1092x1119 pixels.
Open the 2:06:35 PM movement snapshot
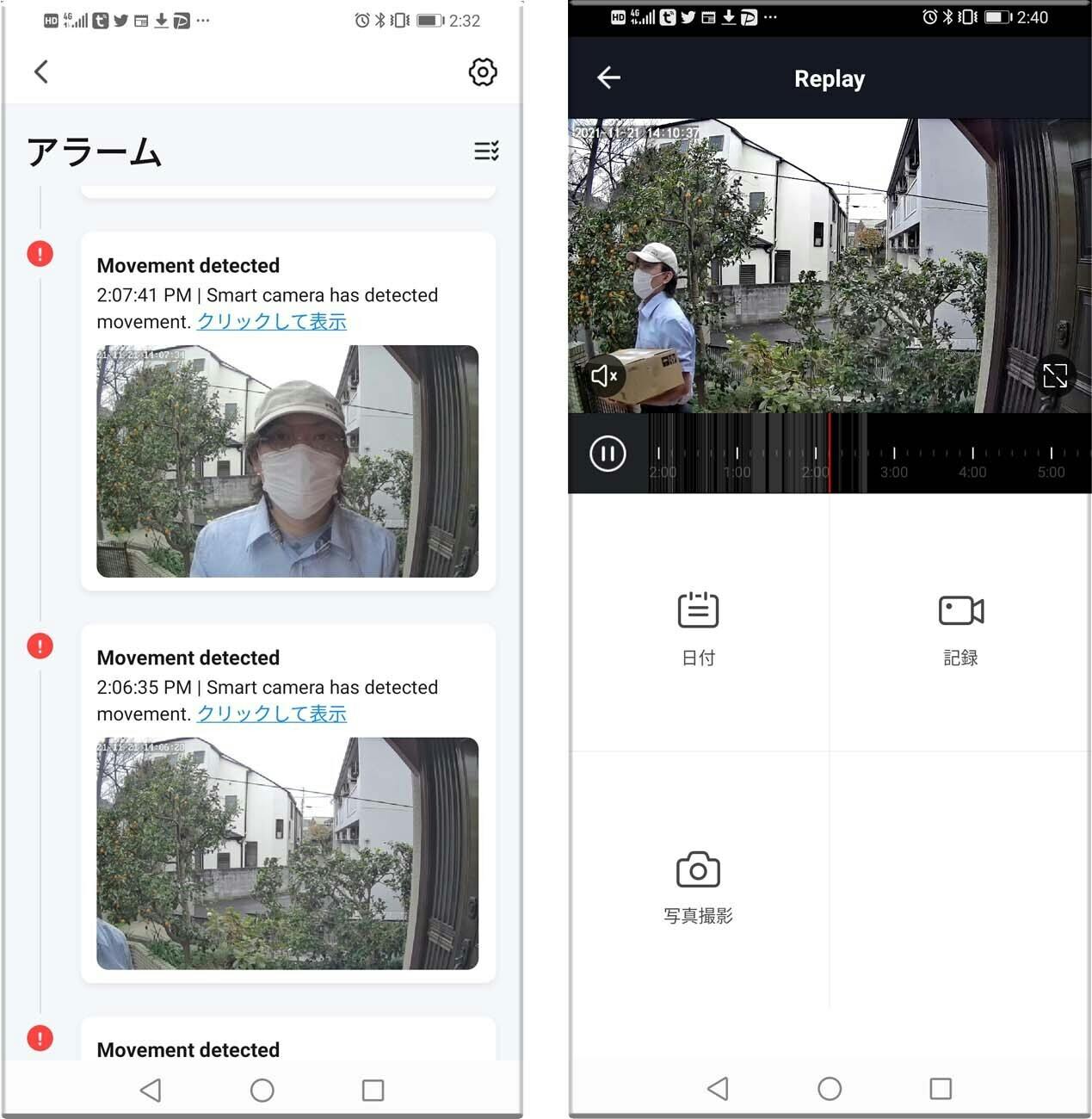pyautogui.click(x=287, y=853)
